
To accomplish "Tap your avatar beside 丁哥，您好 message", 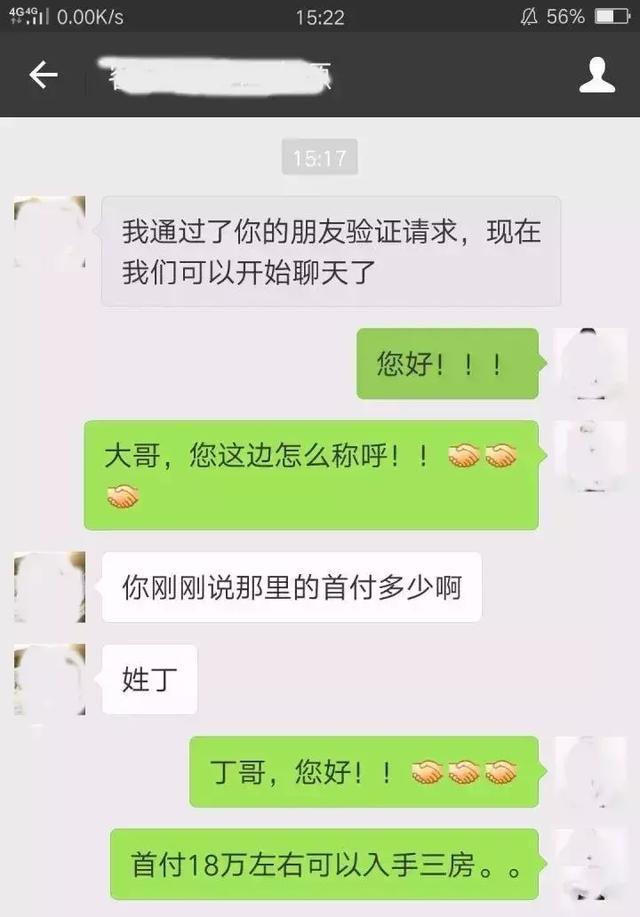I will click(x=590, y=771).
